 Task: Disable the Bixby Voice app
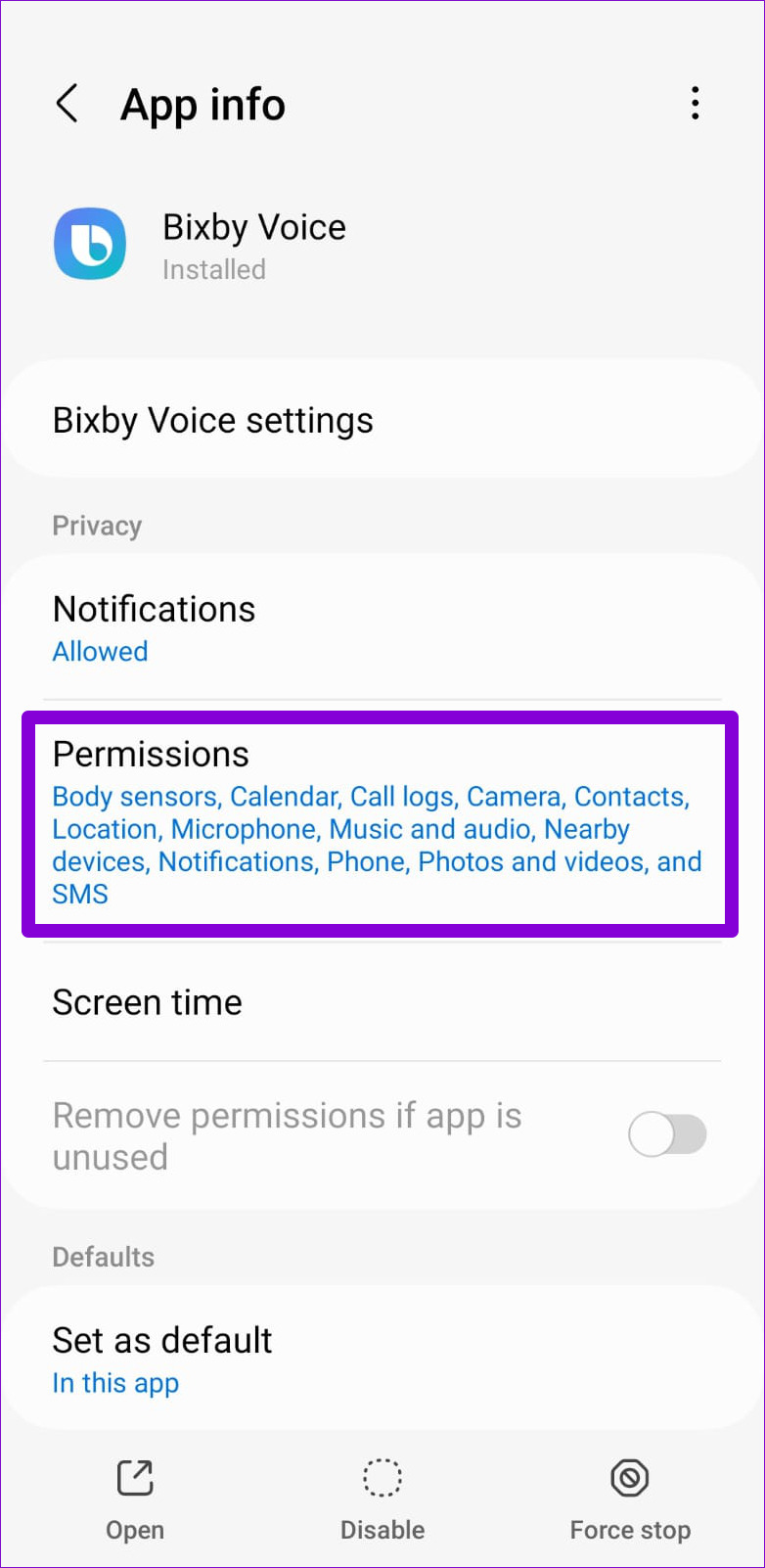(x=382, y=1498)
